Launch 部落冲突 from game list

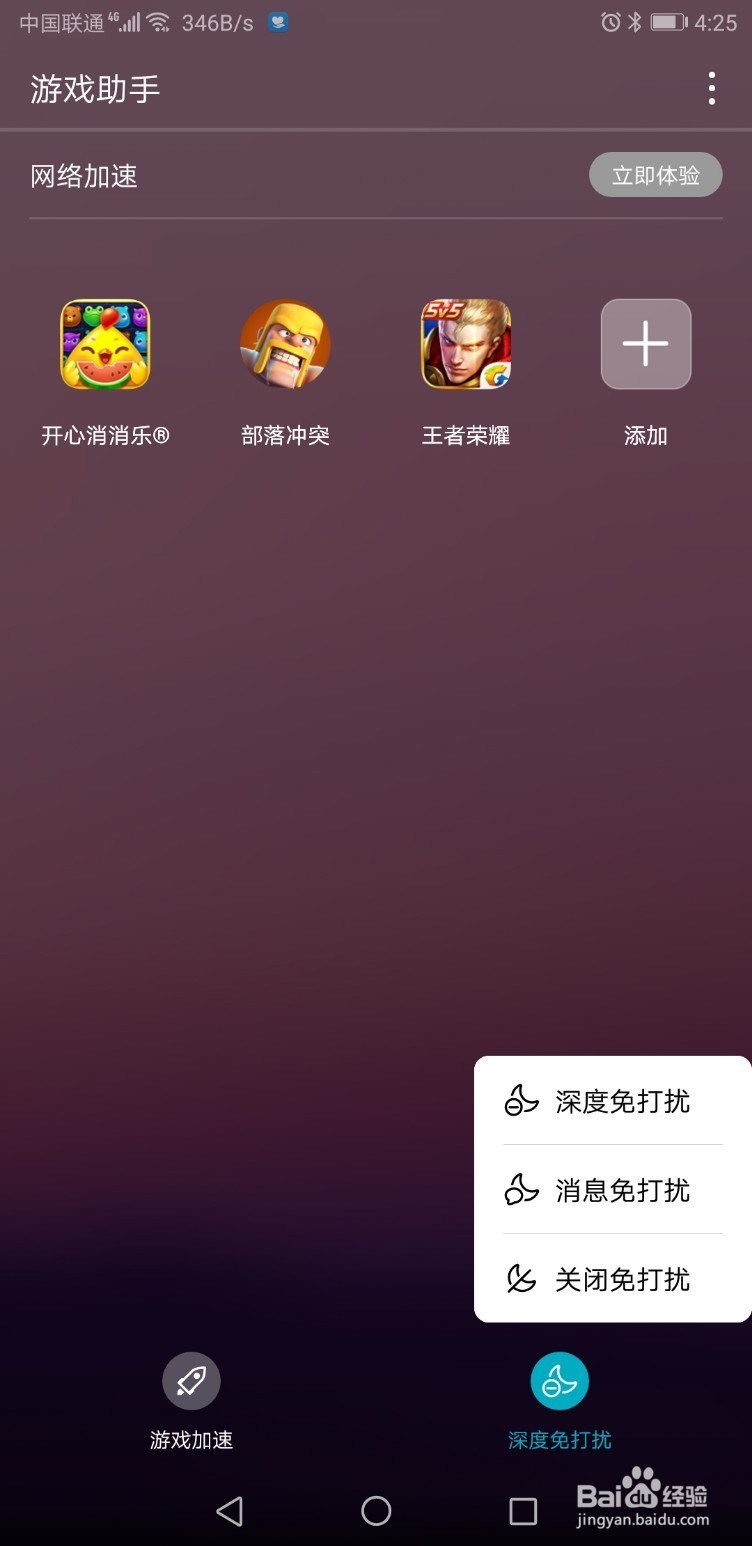(x=285, y=344)
